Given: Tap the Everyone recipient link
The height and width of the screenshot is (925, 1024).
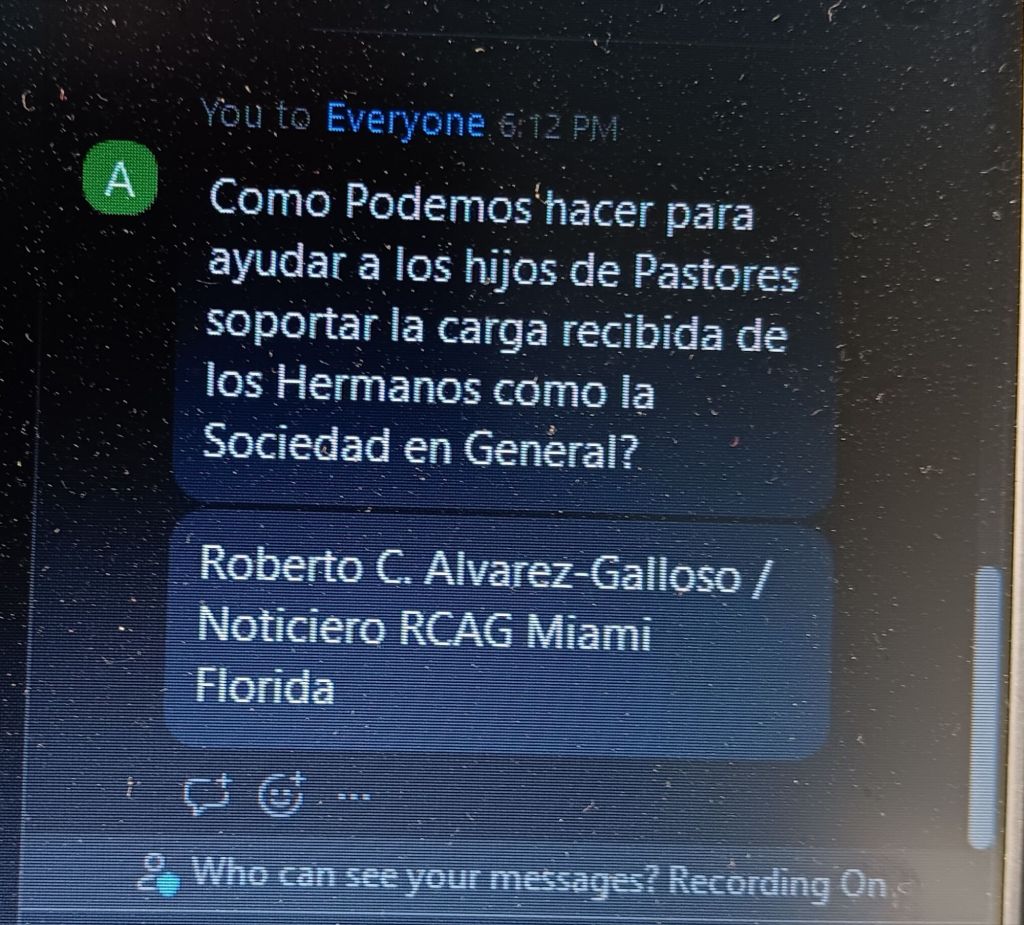Looking at the screenshot, I should [x=405, y=121].
